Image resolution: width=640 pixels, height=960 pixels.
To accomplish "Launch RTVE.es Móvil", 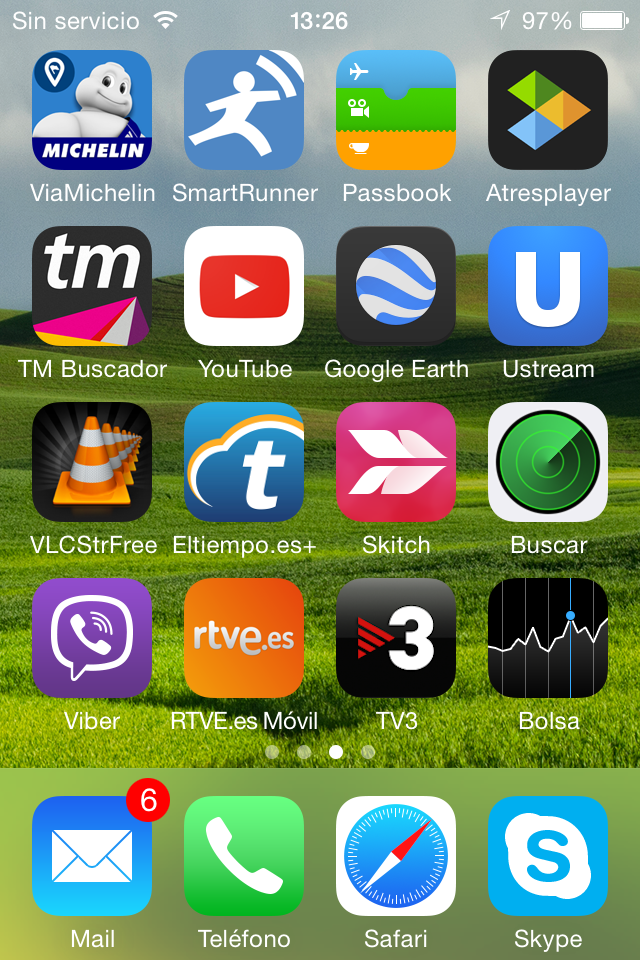I will coord(244,638).
